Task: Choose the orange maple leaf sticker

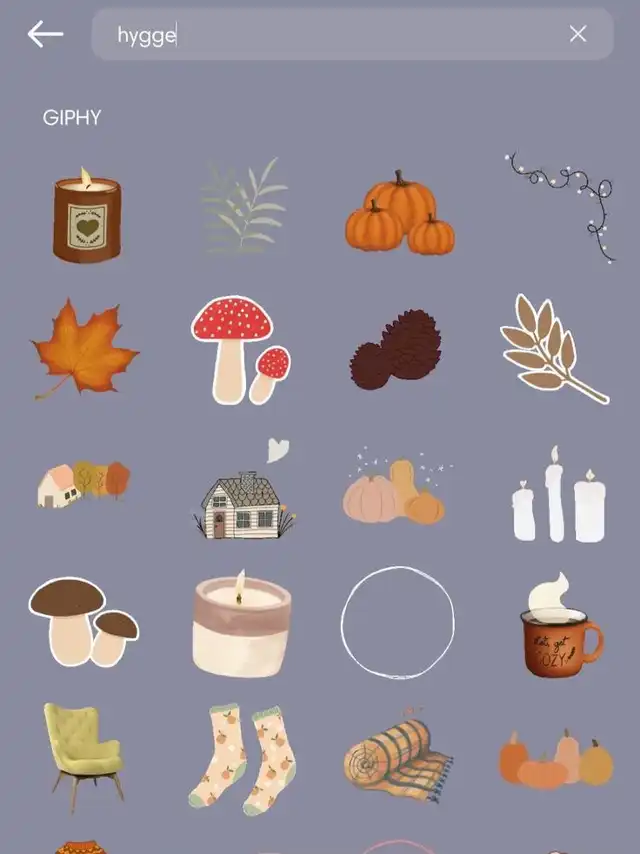Action: click(x=84, y=349)
